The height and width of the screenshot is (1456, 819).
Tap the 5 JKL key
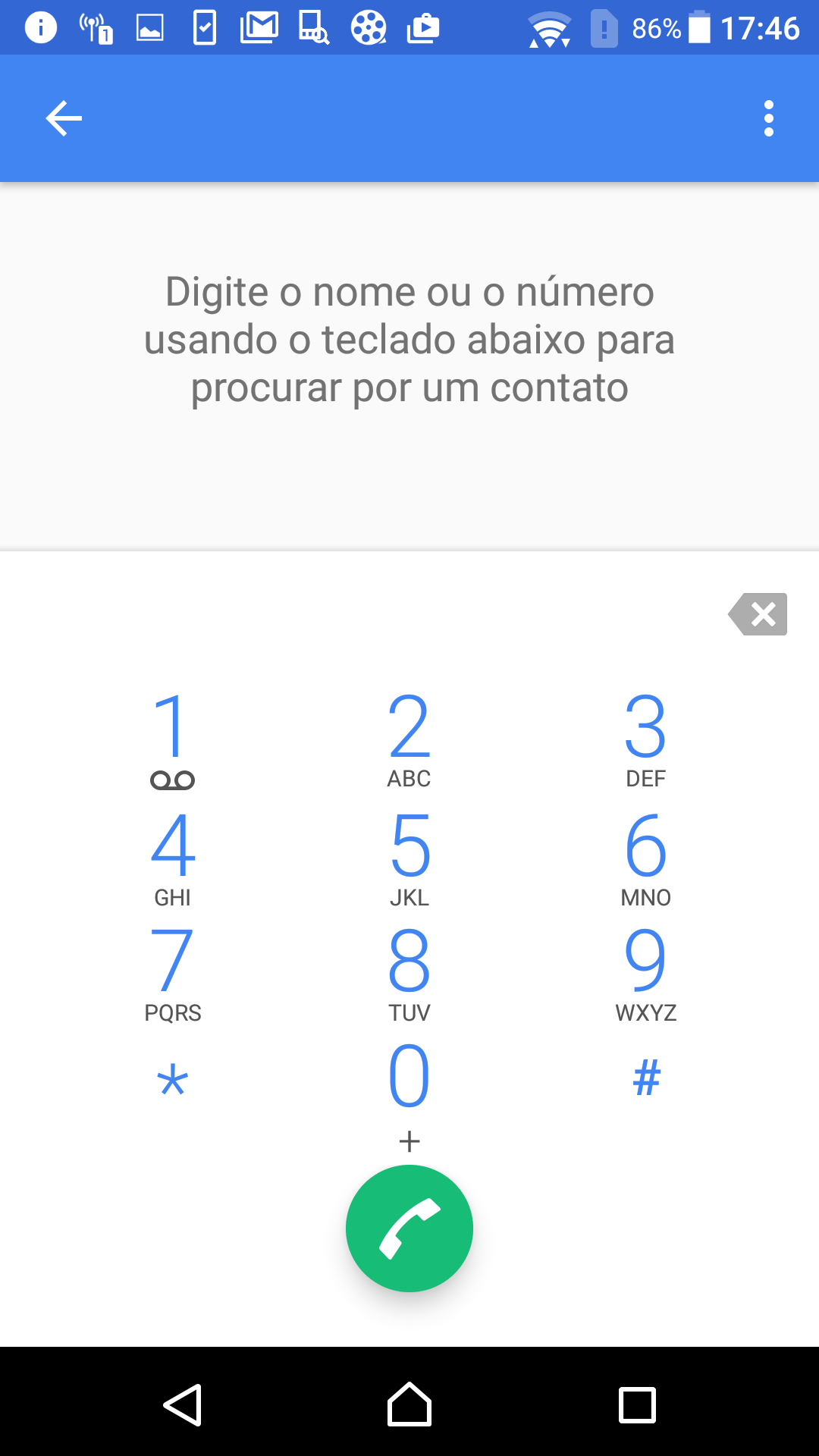409,858
